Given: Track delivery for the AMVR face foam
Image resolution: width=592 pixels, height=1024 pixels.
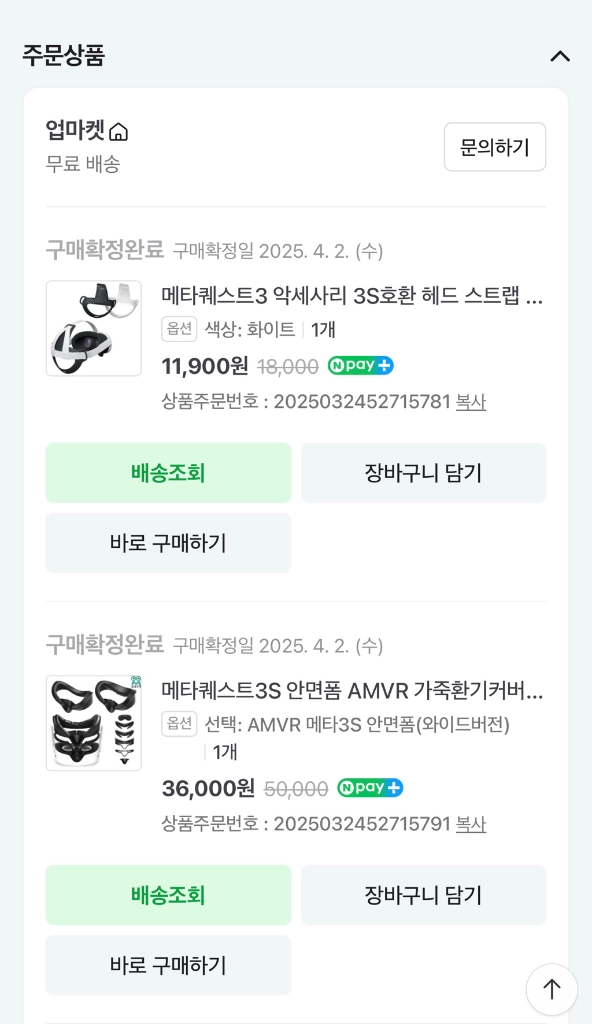Looking at the screenshot, I should 168,895.
